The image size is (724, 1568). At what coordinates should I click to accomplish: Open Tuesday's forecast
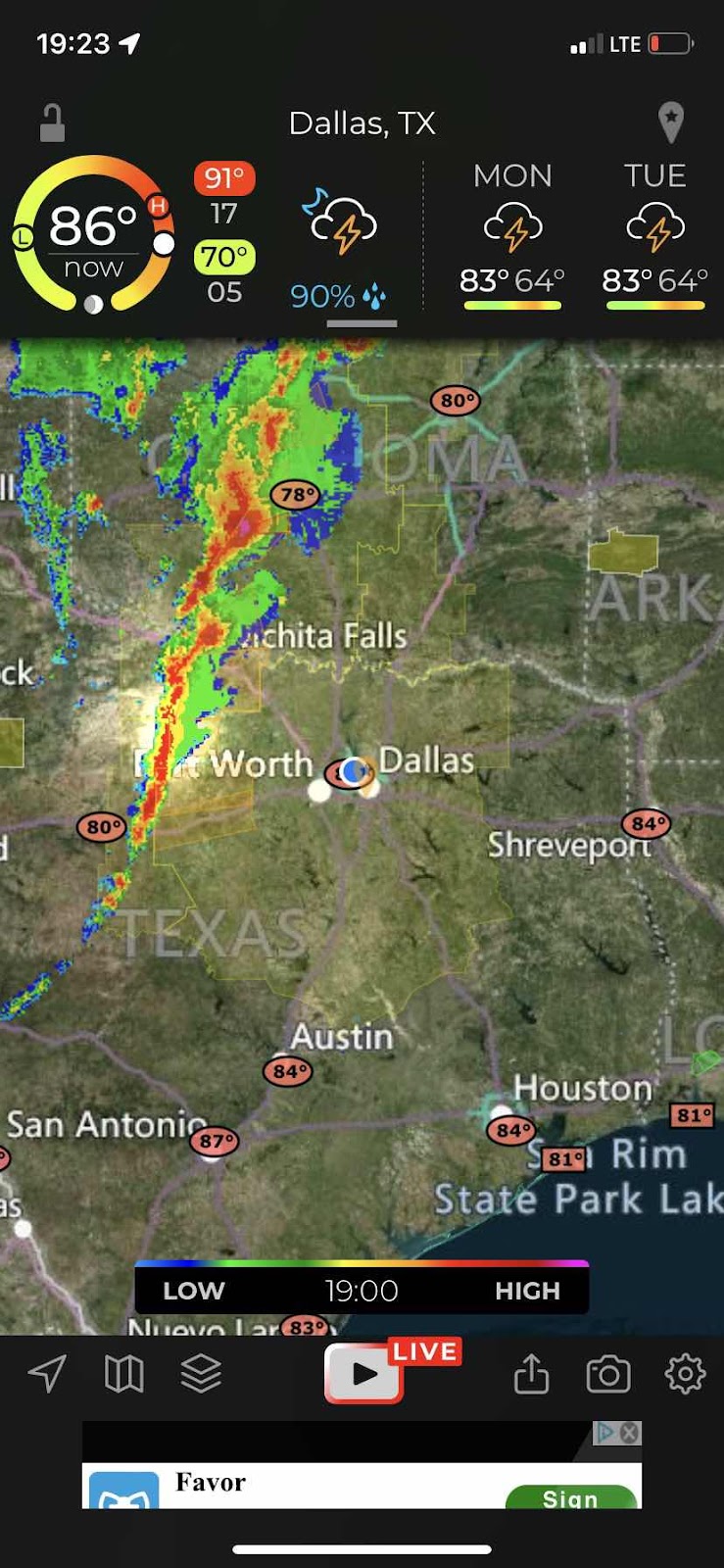coord(654,235)
